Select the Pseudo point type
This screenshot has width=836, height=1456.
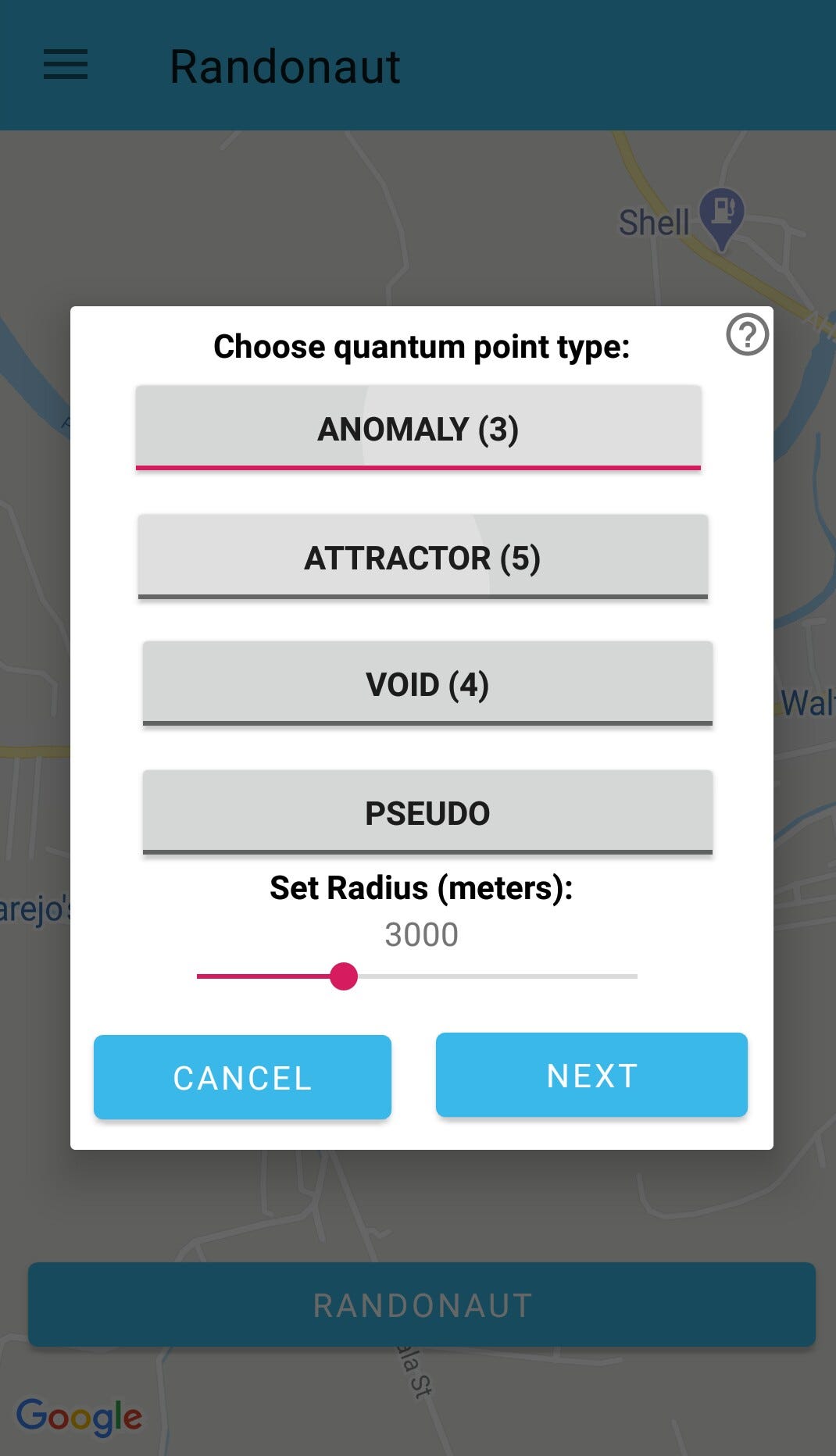point(427,812)
